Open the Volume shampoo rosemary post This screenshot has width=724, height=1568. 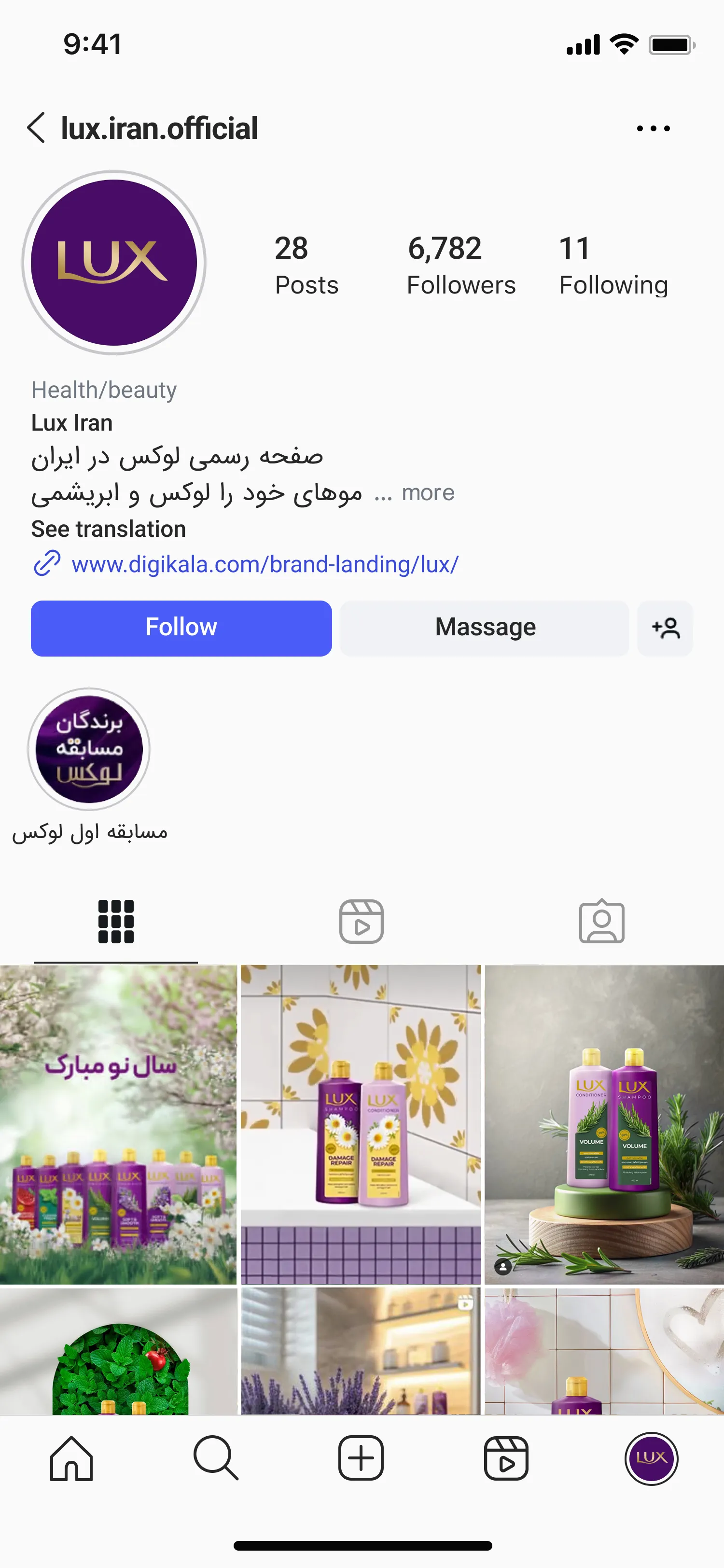pos(604,1124)
